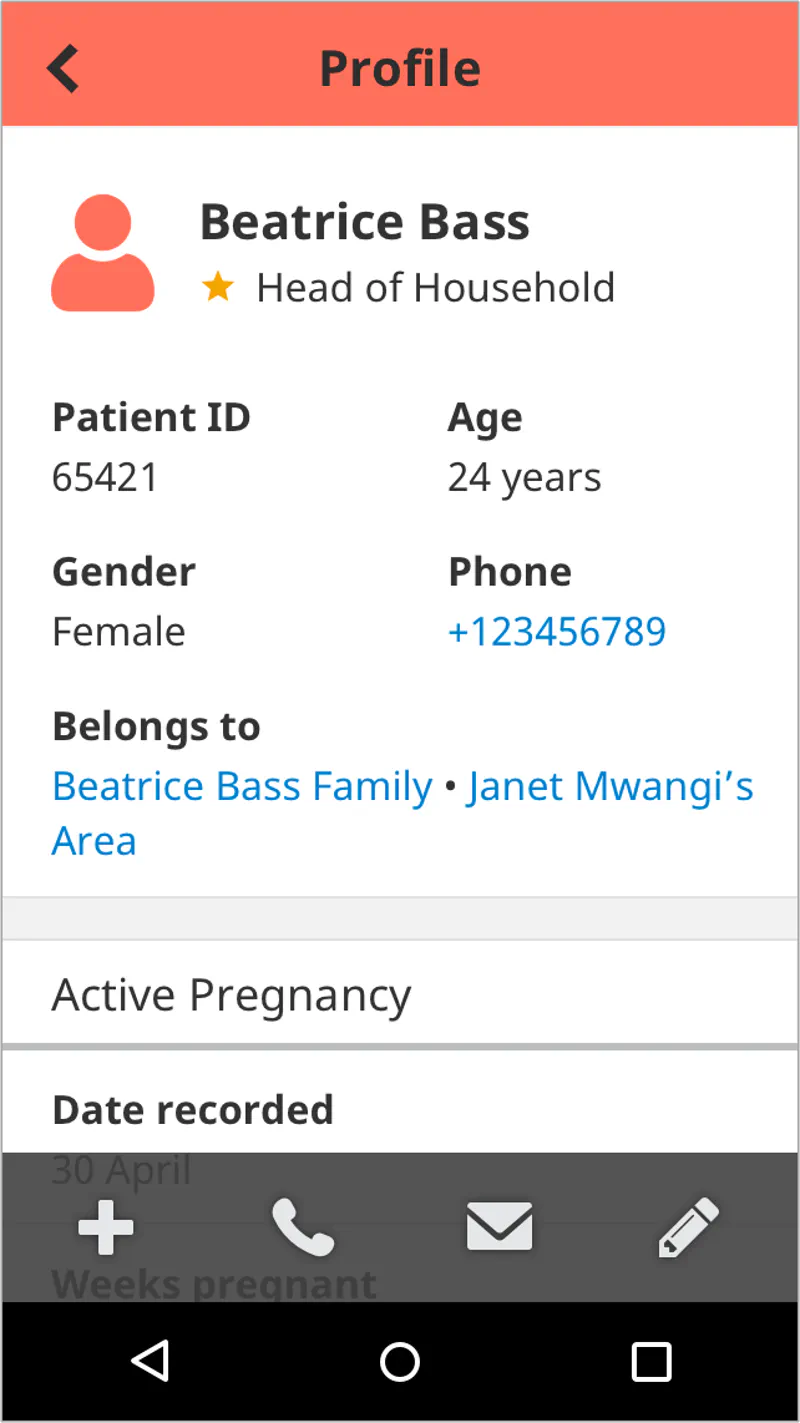Open the Active Pregnancy section
The height and width of the screenshot is (1423, 800).
[x=400, y=994]
